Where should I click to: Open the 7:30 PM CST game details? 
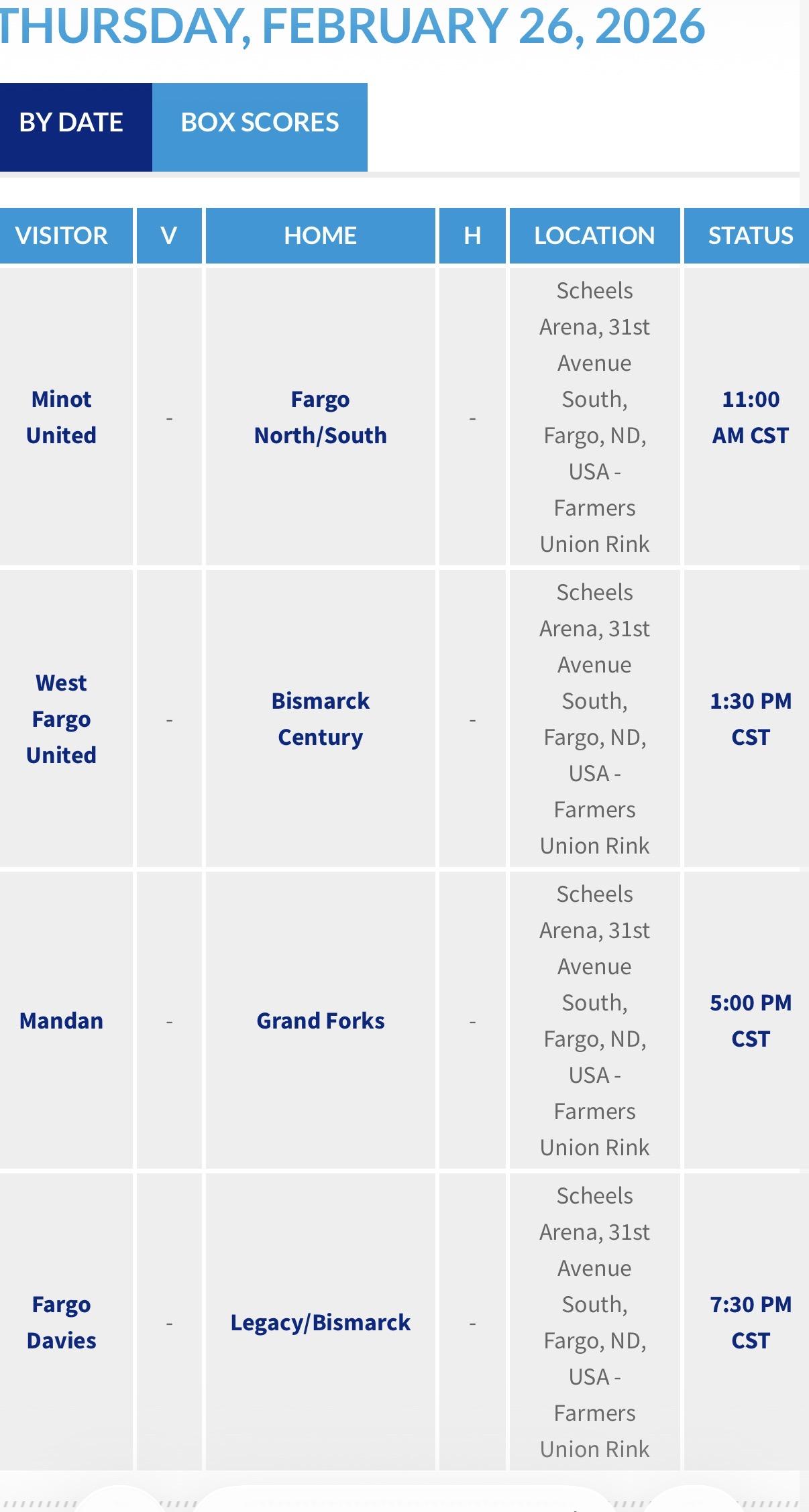pos(750,1322)
